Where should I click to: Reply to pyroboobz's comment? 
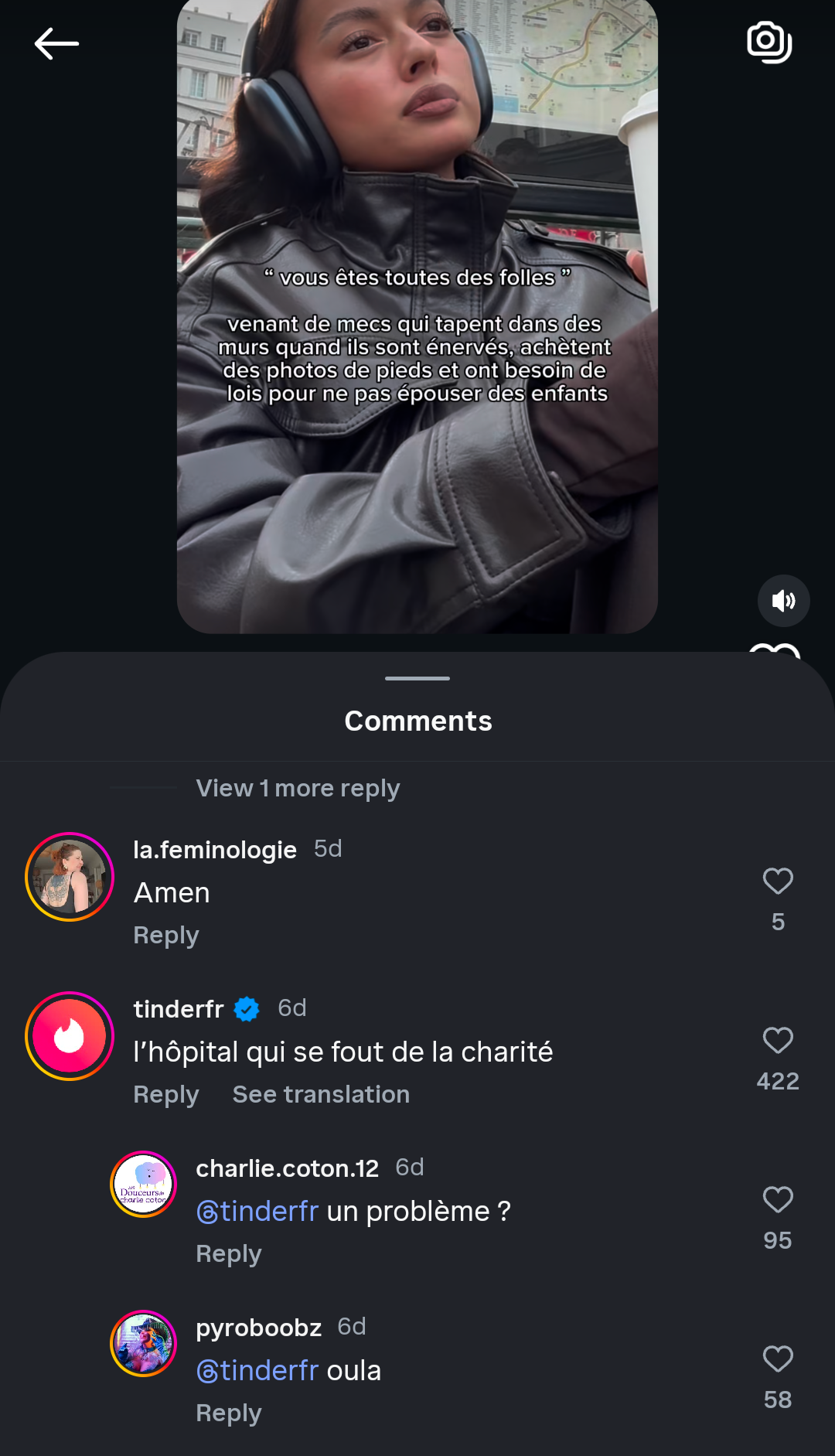(229, 1413)
